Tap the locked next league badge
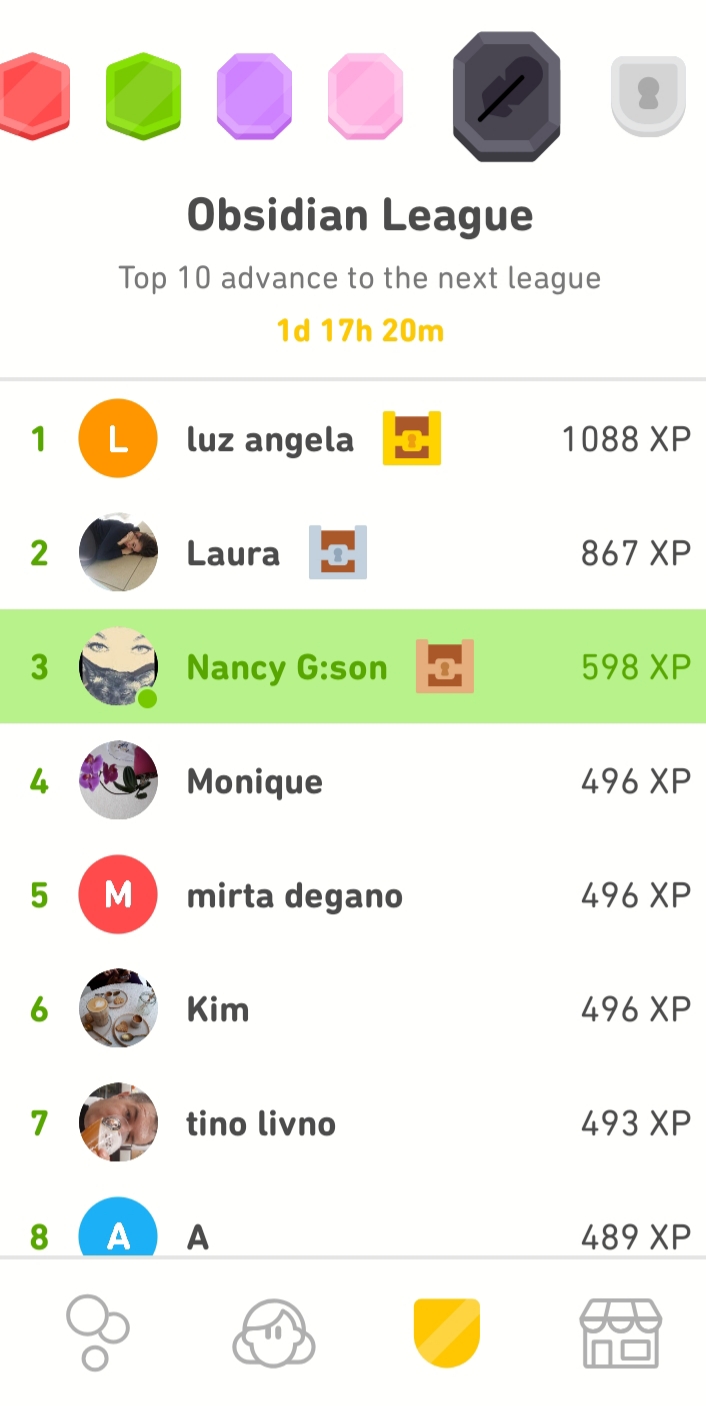Viewport: 706px width, 1406px height. (648, 96)
